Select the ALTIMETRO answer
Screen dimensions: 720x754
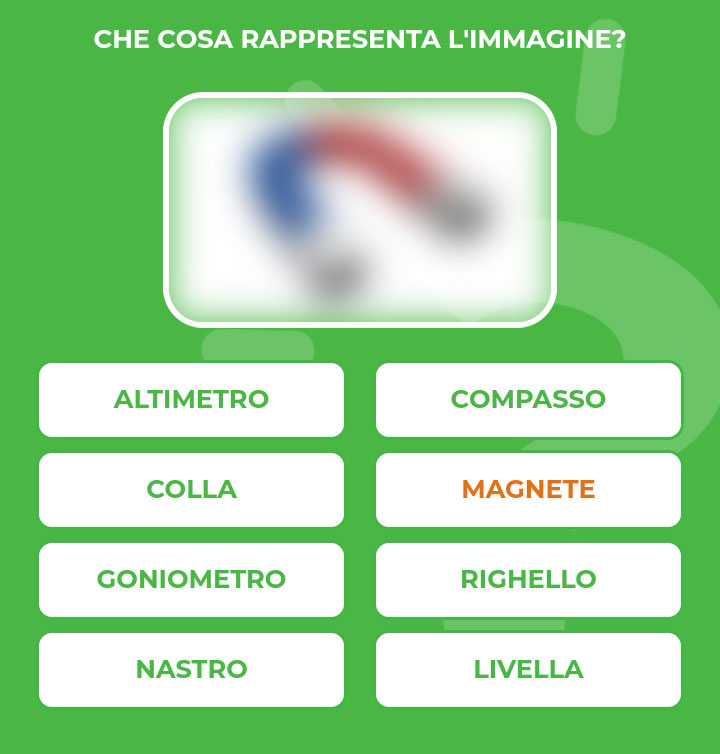tap(191, 399)
